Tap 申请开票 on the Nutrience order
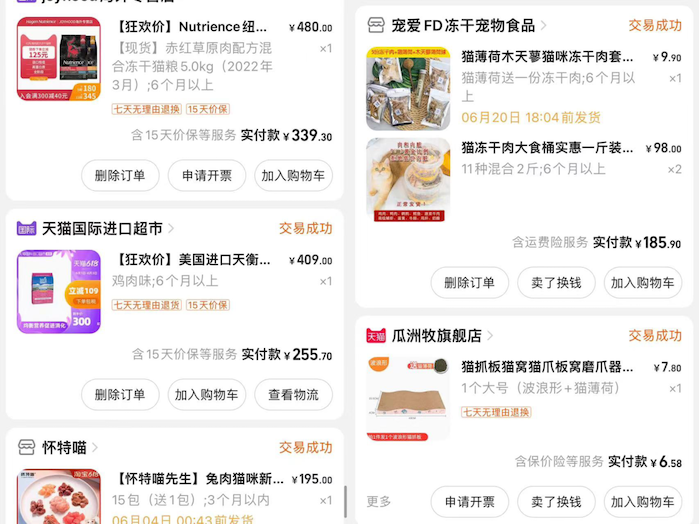This screenshot has width=699, height=524. (x=207, y=176)
